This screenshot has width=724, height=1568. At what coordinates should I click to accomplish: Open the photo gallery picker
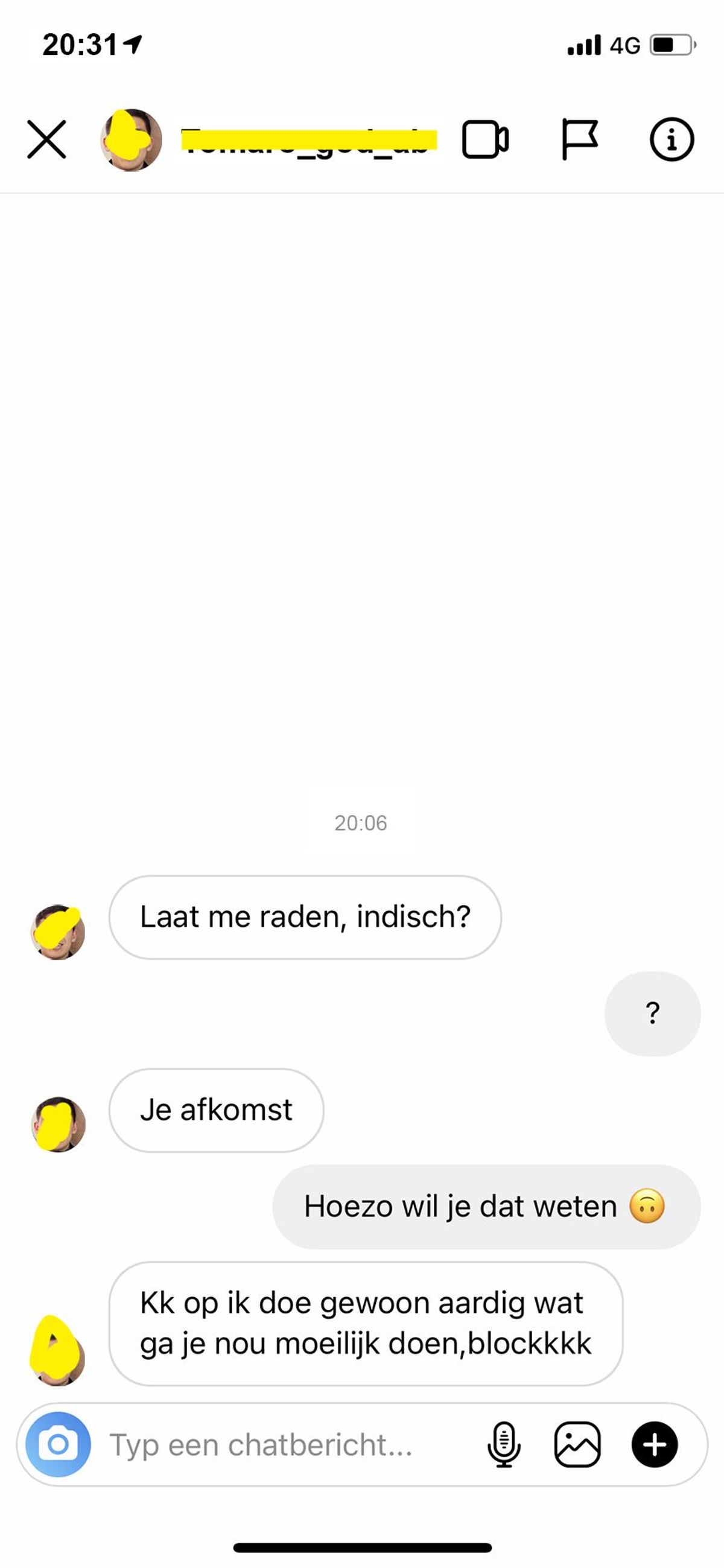point(577,1444)
